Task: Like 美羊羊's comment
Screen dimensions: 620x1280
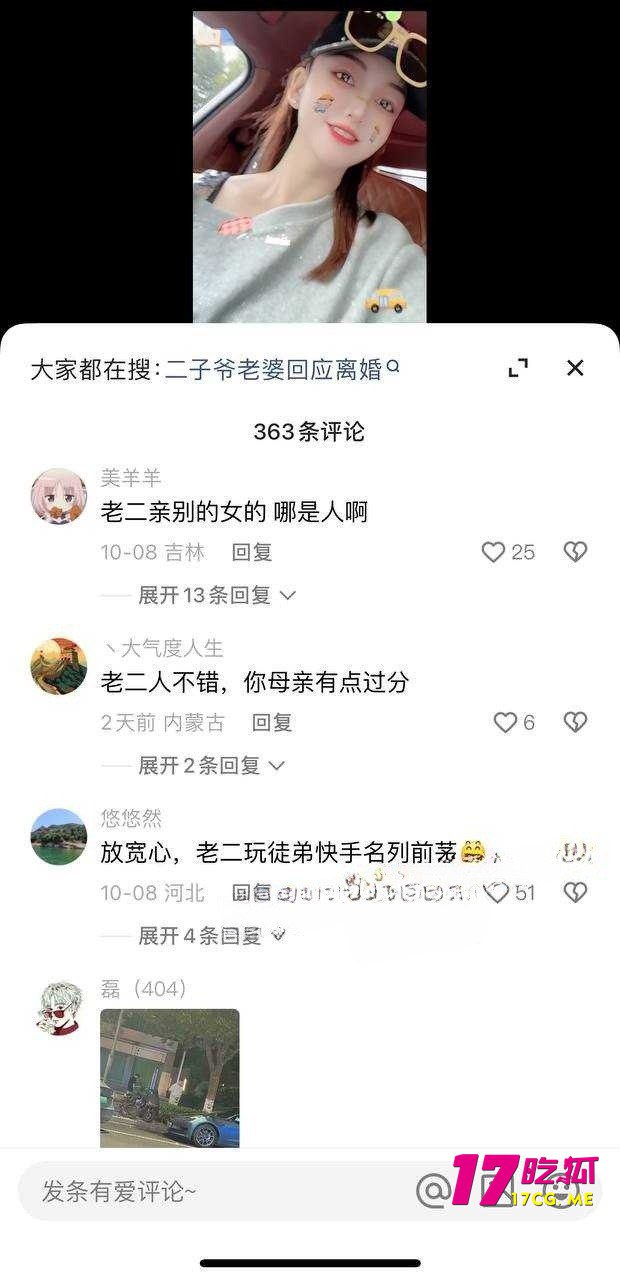Action: (494, 552)
